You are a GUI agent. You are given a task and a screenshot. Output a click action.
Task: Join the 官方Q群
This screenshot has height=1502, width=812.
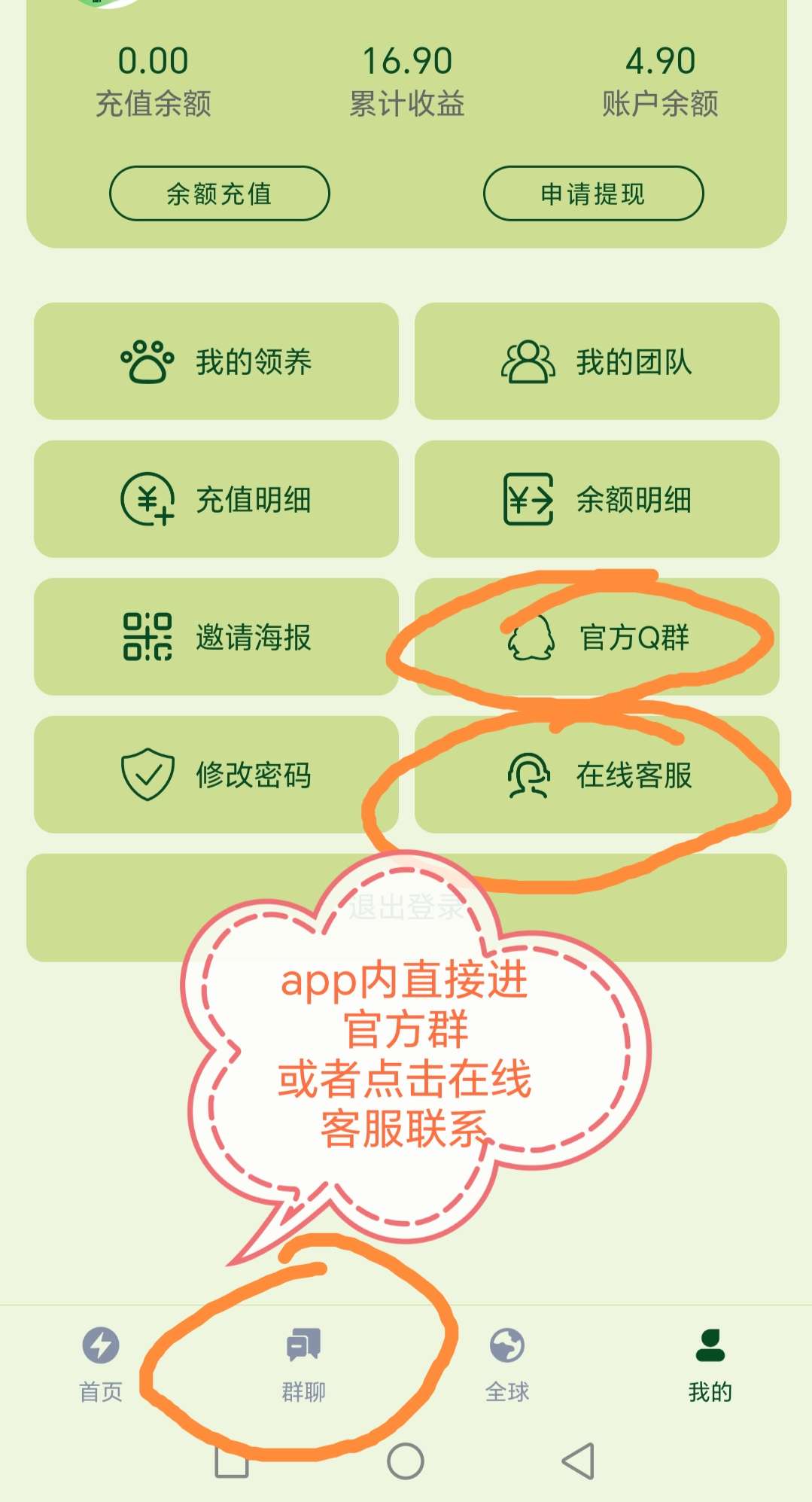click(597, 637)
